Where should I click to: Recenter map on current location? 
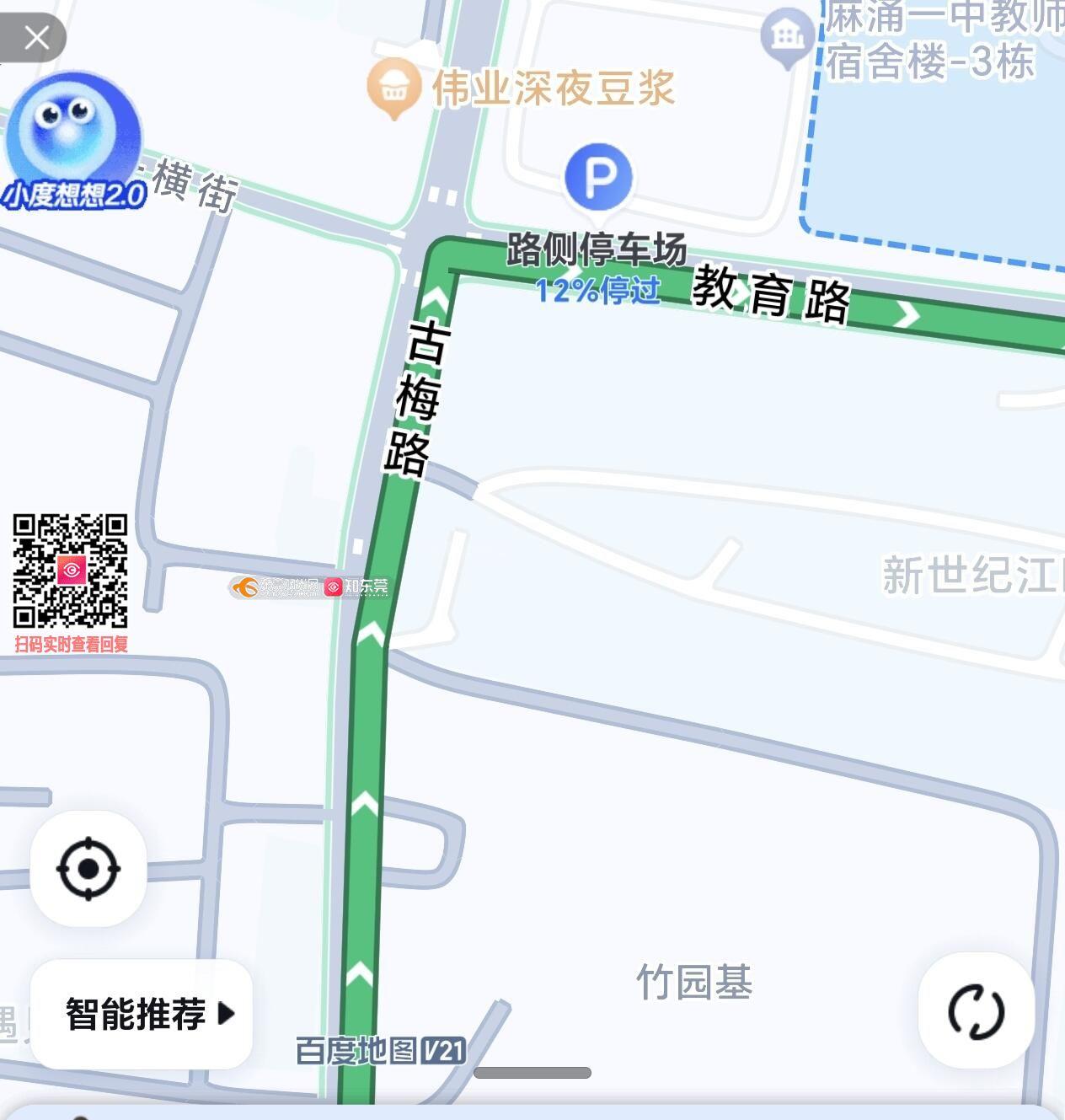point(88,869)
